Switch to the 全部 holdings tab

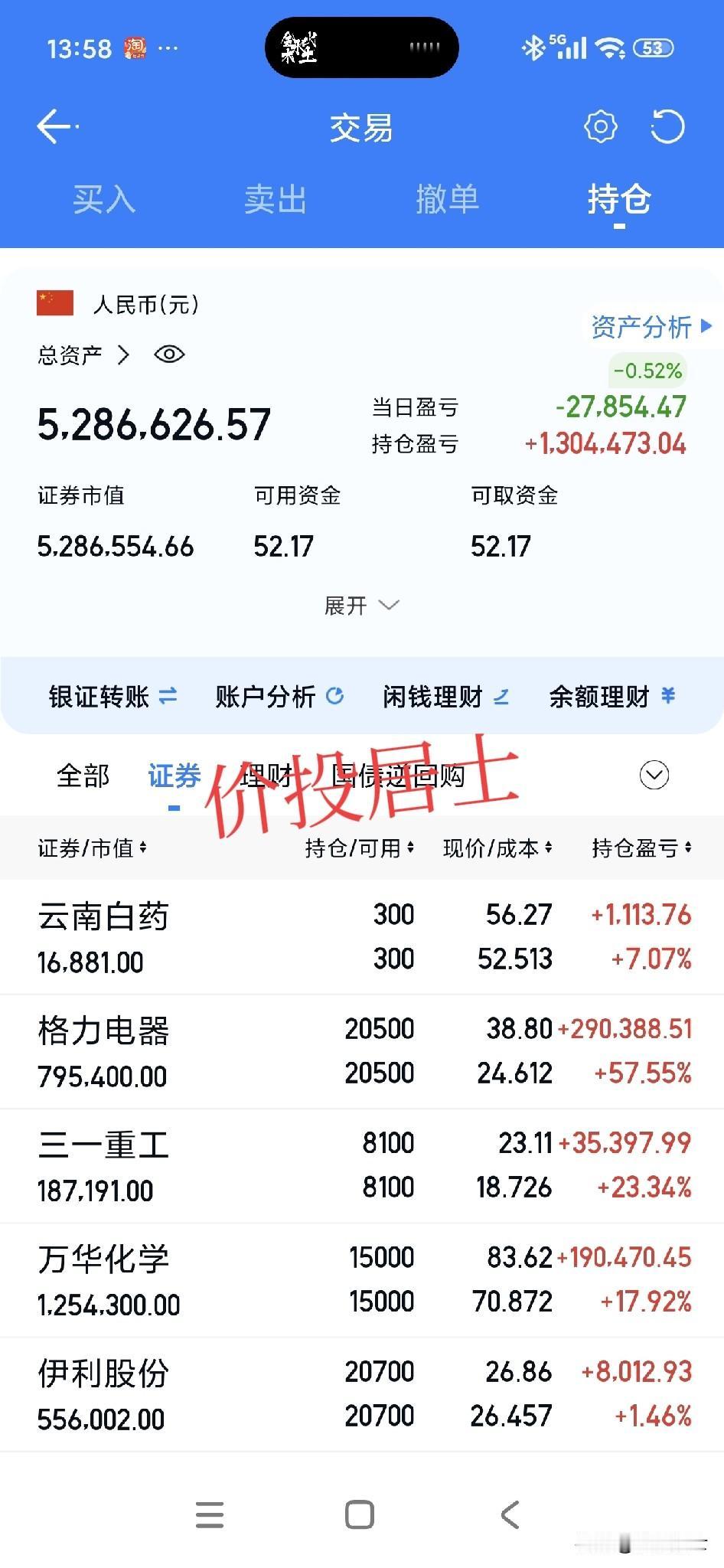(83, 775)
